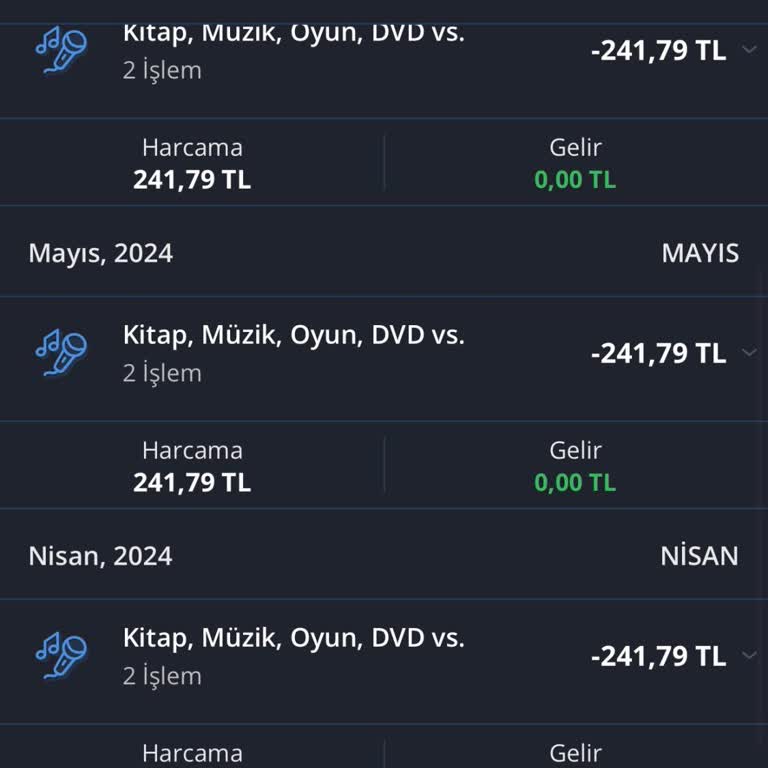Expand the Kitap, Müzik row under Nisan, 2024
The image size is (768, 768).
pyautogui.click(x=749, y=656)
